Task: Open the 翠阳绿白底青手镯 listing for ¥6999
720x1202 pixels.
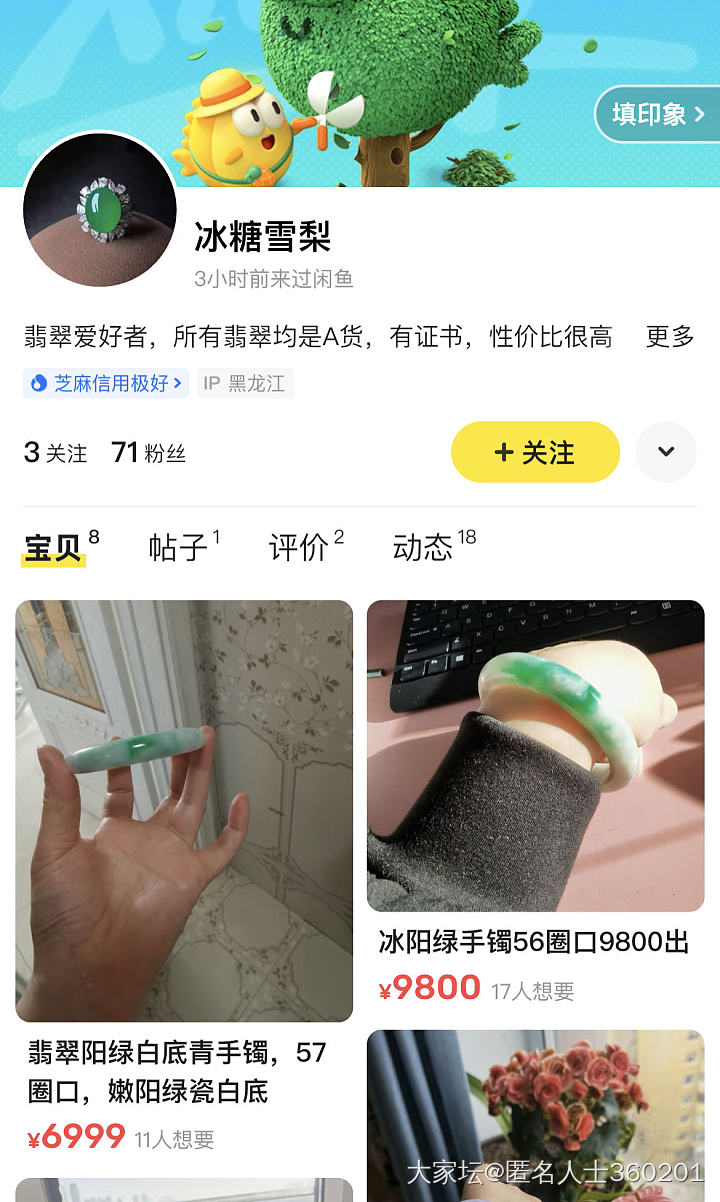Action: 184,810
